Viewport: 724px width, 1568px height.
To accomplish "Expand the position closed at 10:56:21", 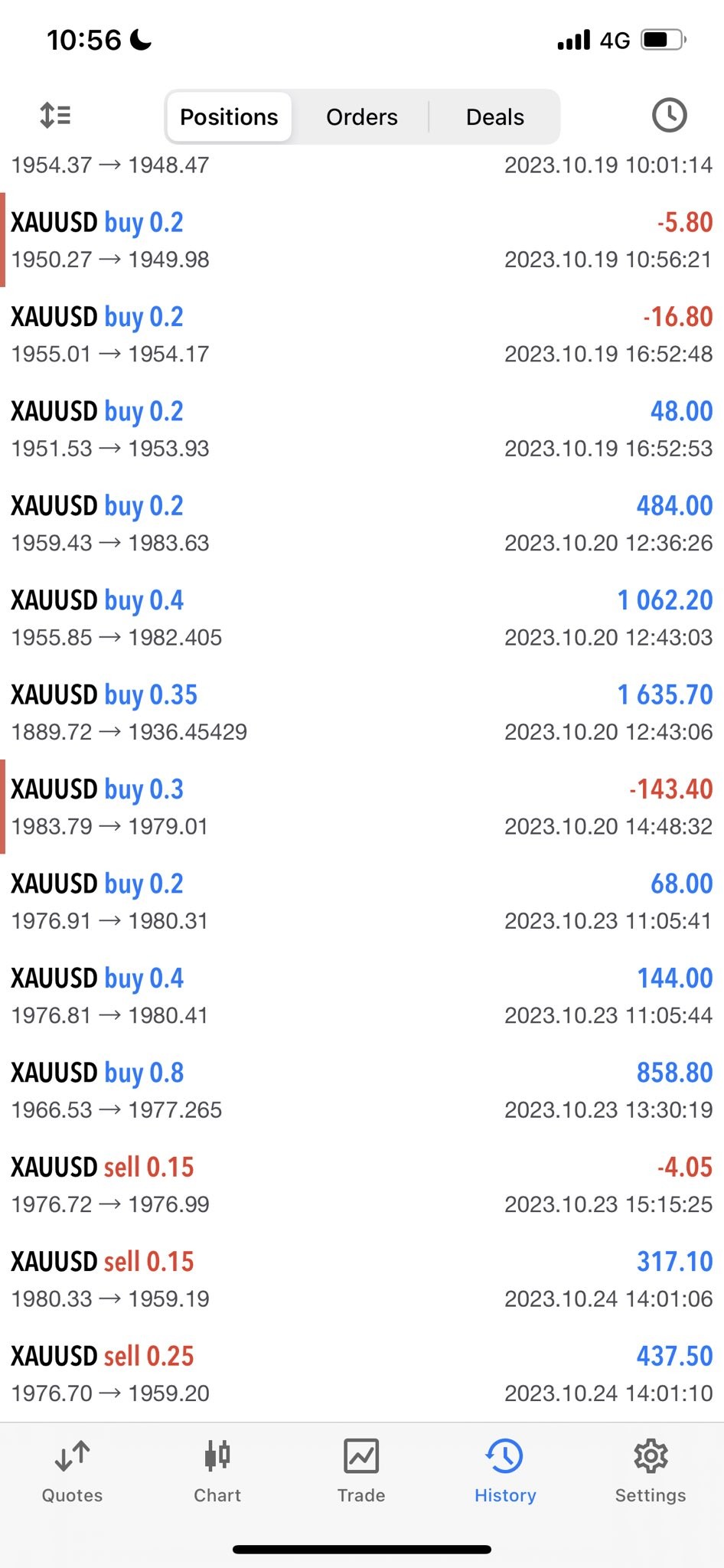I will click(x=362, y=240).
